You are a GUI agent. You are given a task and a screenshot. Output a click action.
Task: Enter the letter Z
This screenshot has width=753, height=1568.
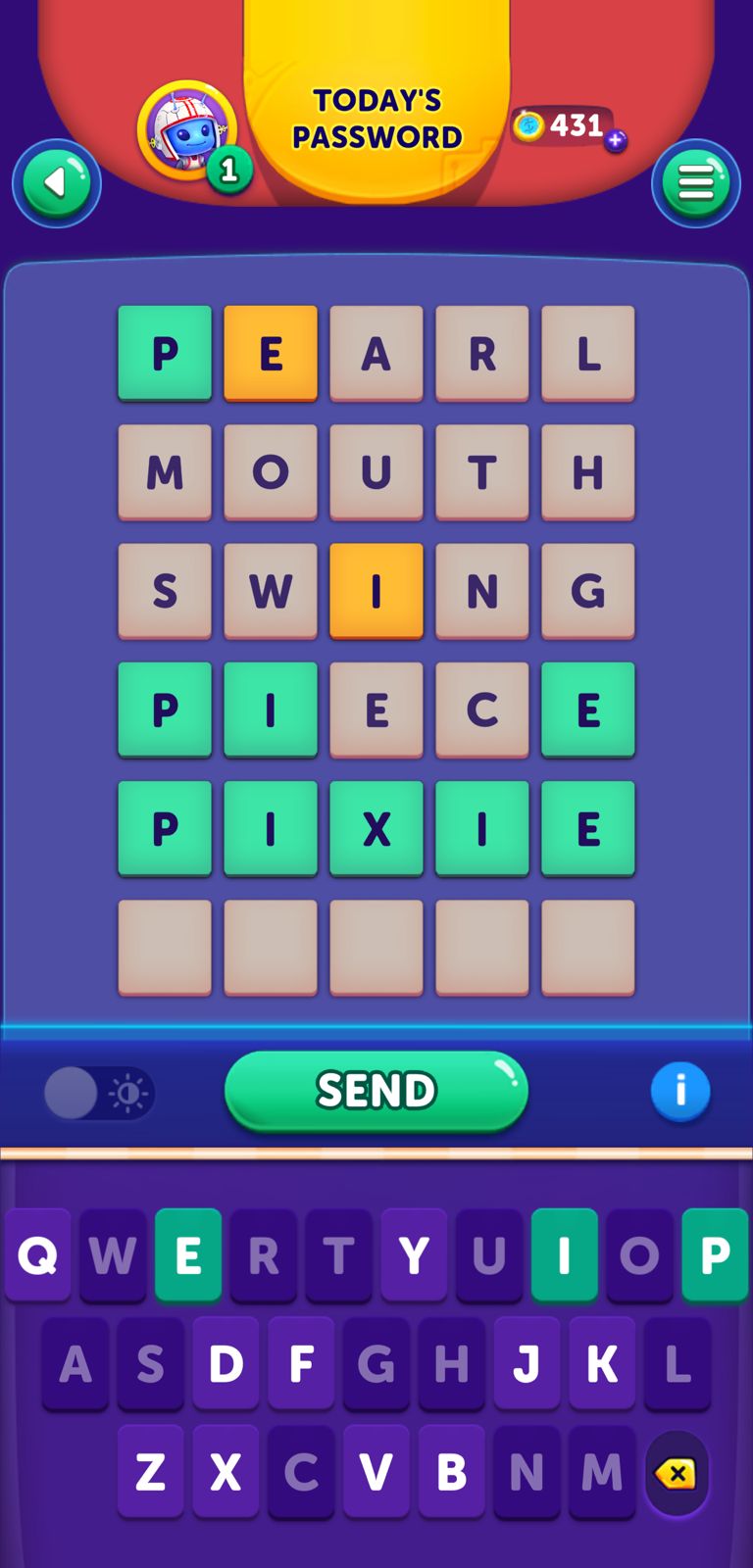click(x=150, y=1471)
